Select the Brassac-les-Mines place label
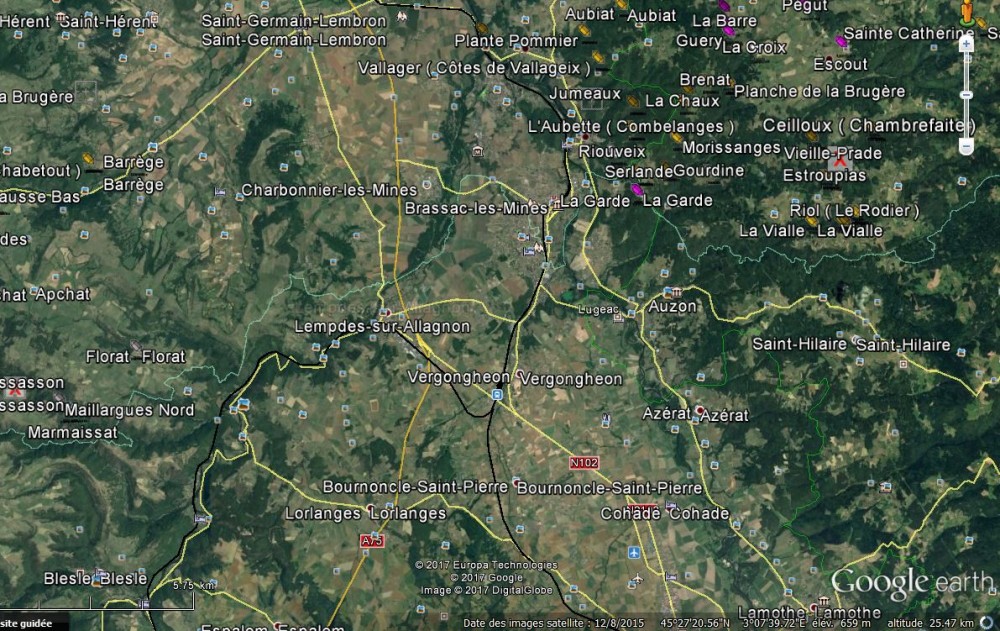 (476, 208)
